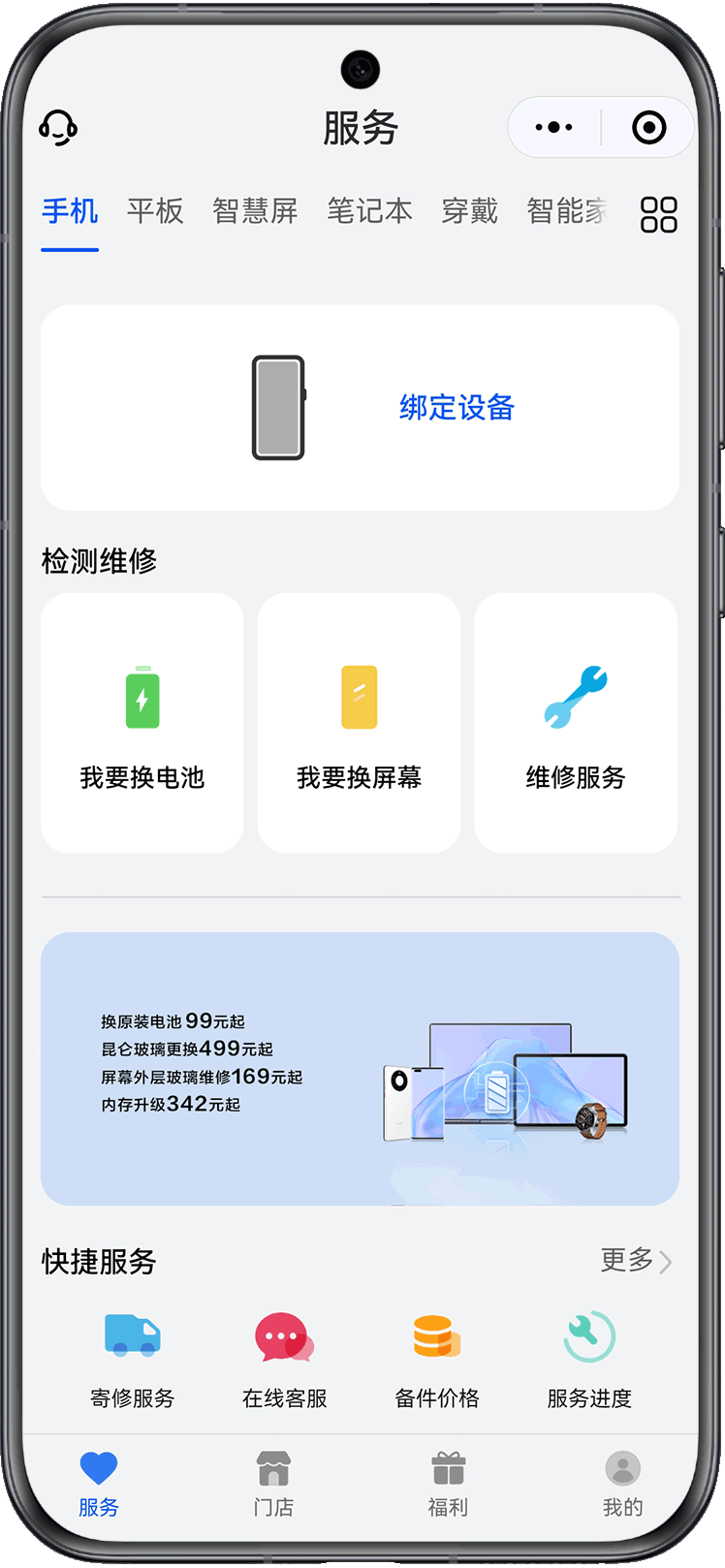Go to the 我的 bottom tab

coord(622,1483)
